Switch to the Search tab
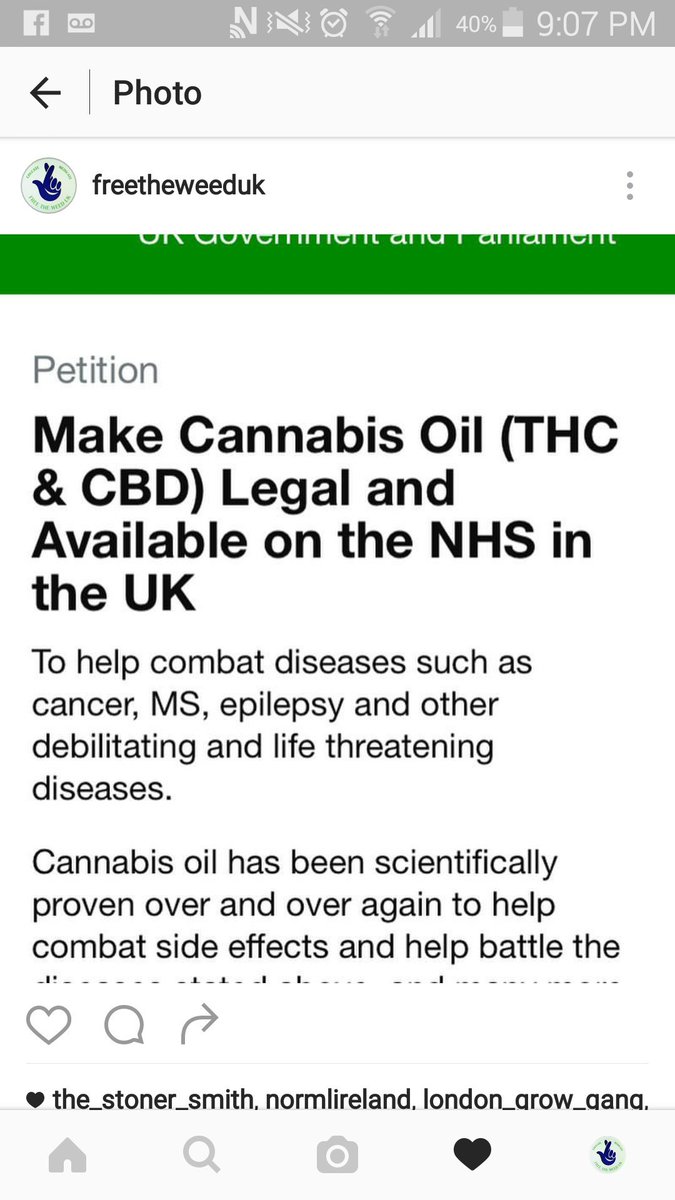This screenshot has height=1200, width=675. tap(202, 1156)
